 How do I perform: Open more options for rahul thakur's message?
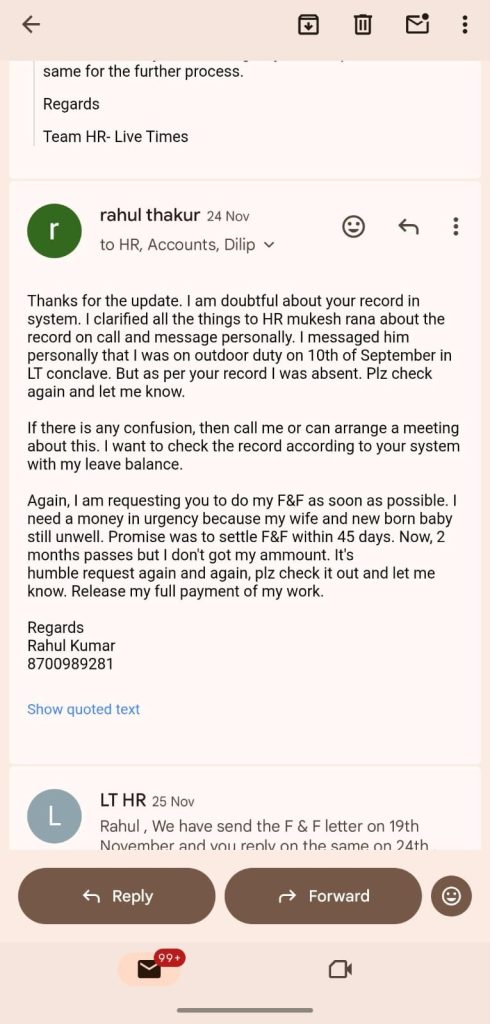[455, 227]
